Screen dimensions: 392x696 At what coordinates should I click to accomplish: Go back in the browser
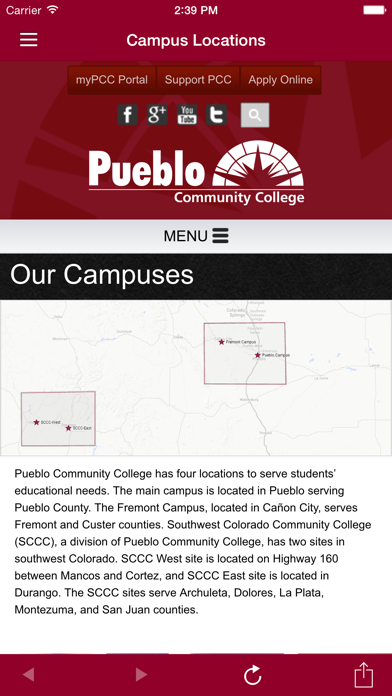click(x=28, y=675)
